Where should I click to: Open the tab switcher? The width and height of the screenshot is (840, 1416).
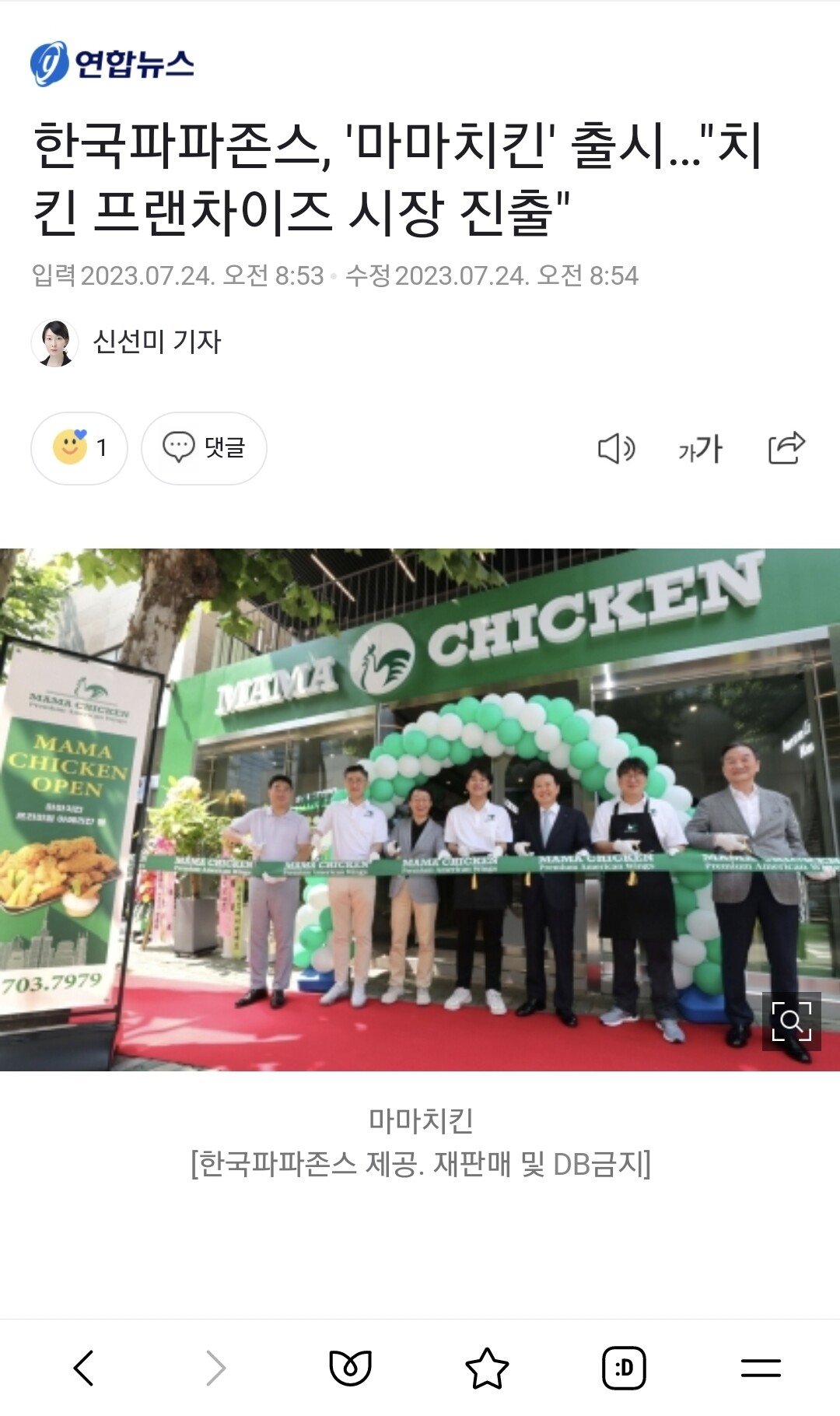click(x=624, y=1368)
